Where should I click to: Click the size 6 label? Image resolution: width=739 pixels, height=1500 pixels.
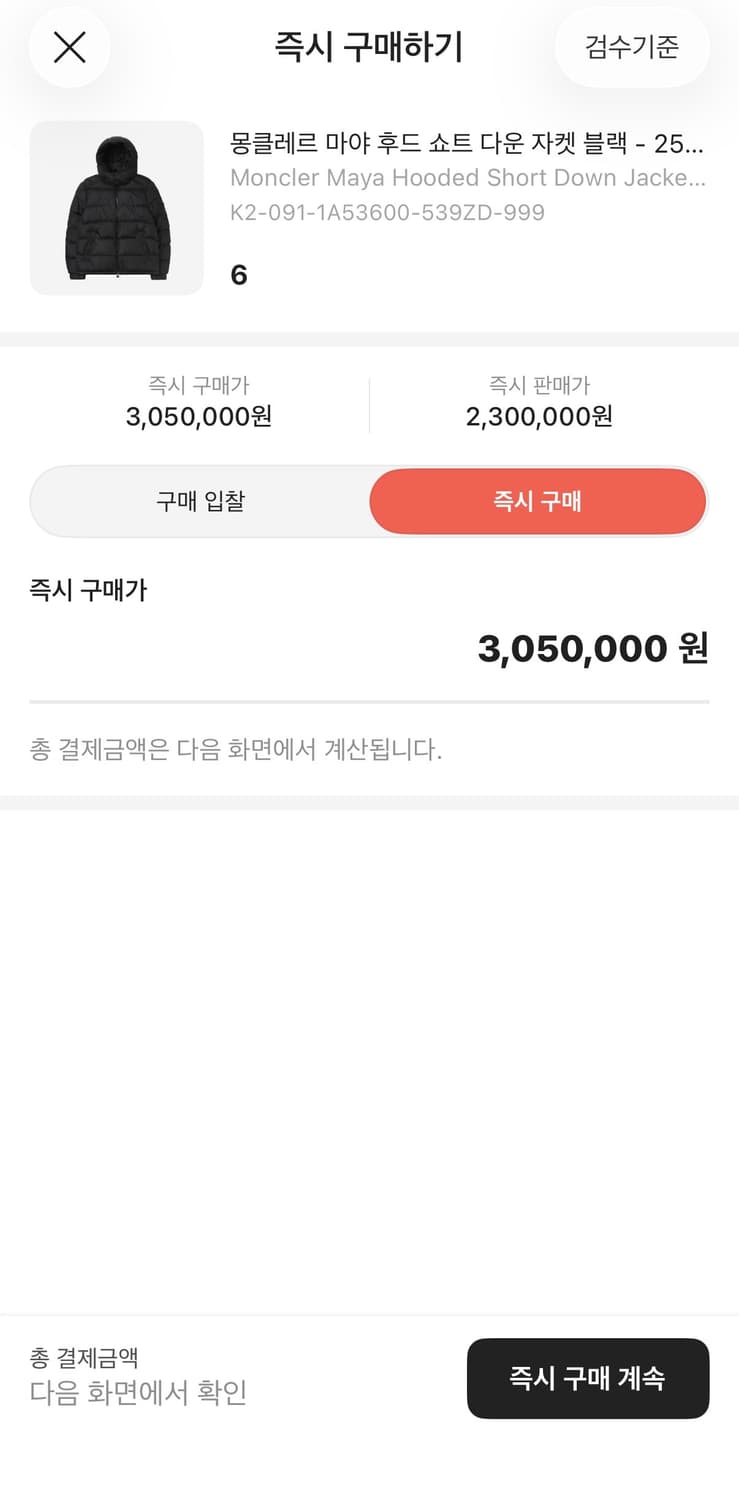[x=238, y=276]
